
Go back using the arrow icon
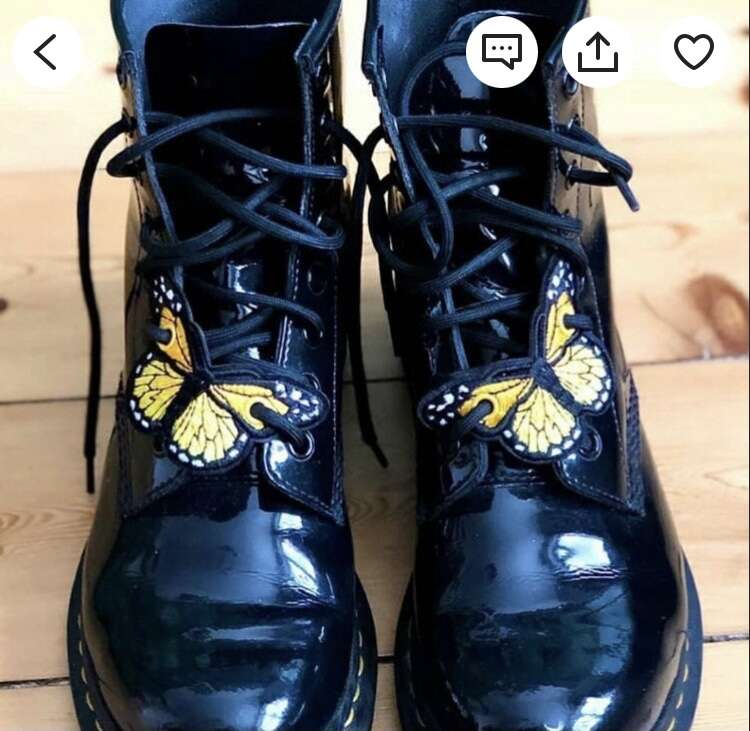[46, 52]
